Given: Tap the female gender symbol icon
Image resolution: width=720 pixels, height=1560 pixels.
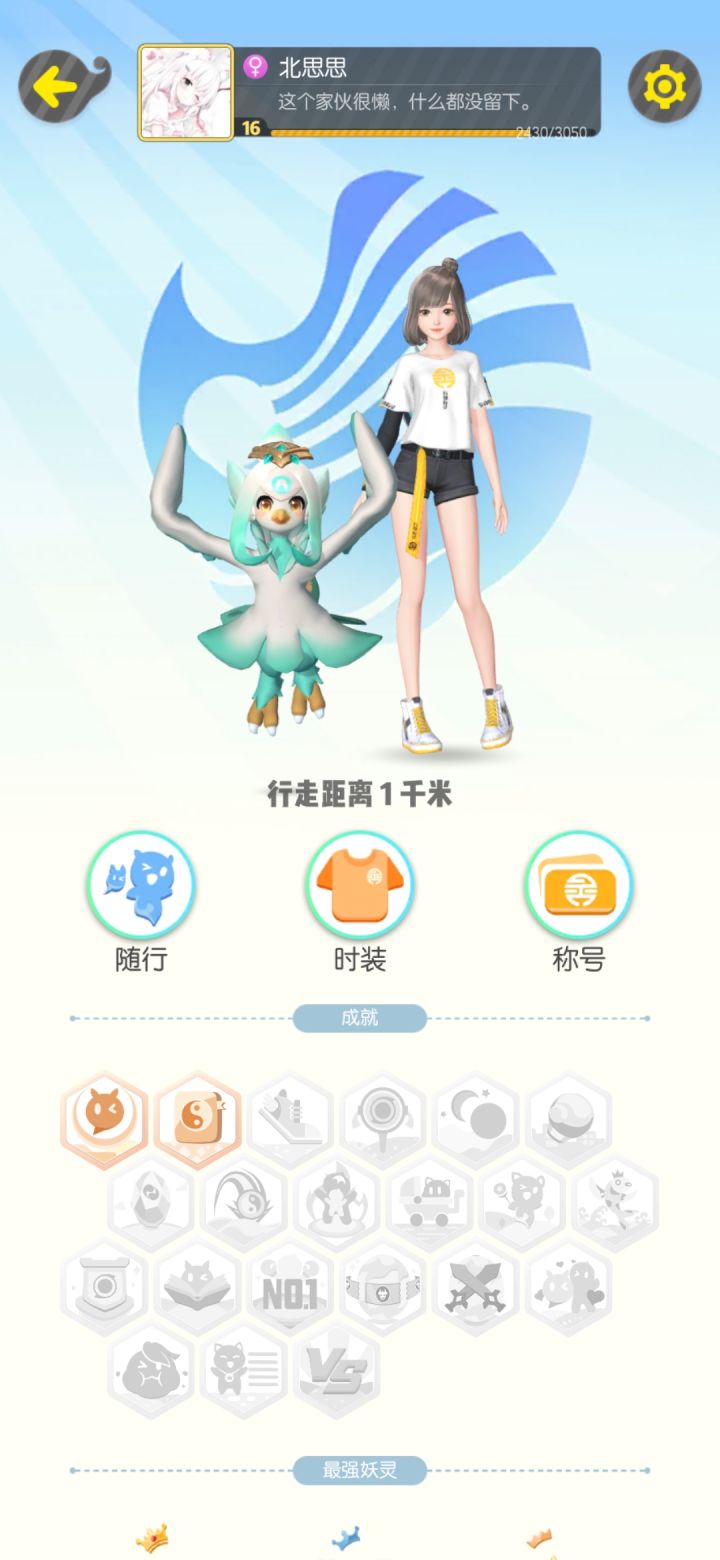Looking at the screenshot, I should [255, 65].
